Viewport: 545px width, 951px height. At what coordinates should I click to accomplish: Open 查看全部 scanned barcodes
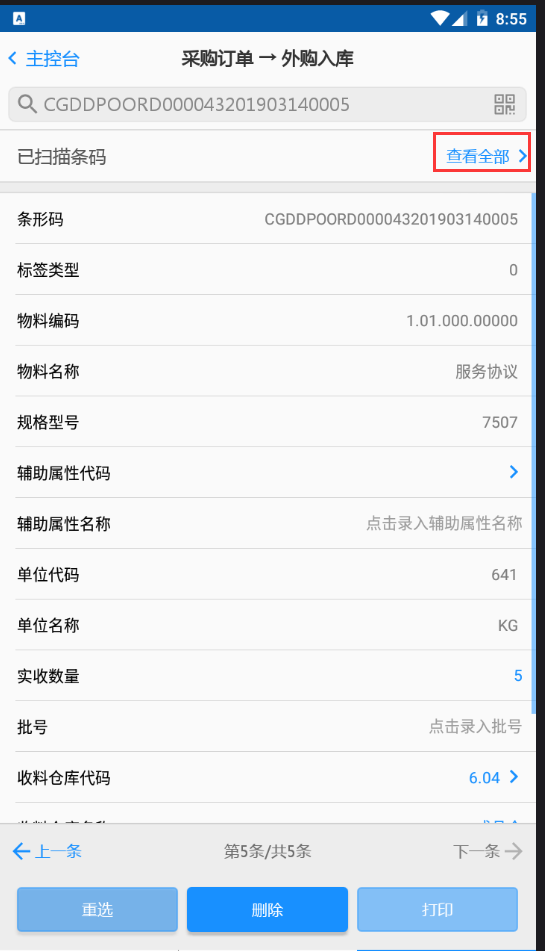486,156
